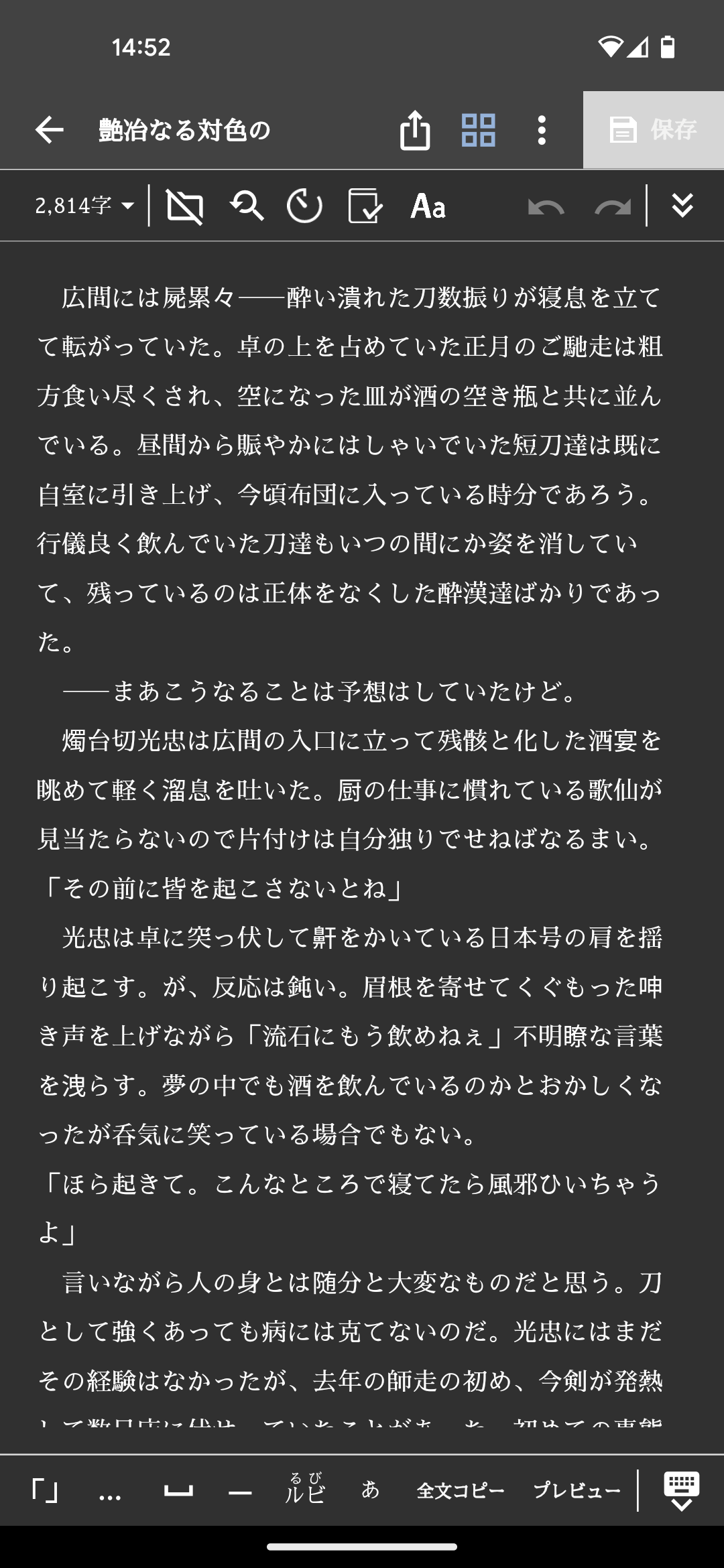Open the proofreading check tool
Screen dimensions: 724x1568
[365, 206]
